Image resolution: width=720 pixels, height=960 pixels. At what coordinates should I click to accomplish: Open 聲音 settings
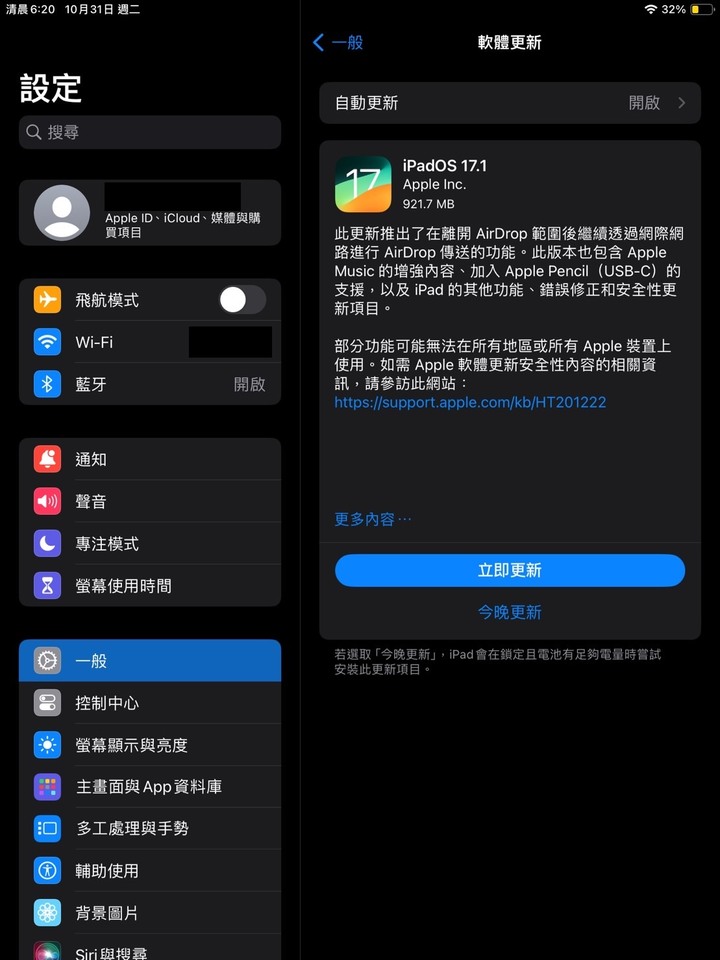pyautogui.click(x=150, y=501)
